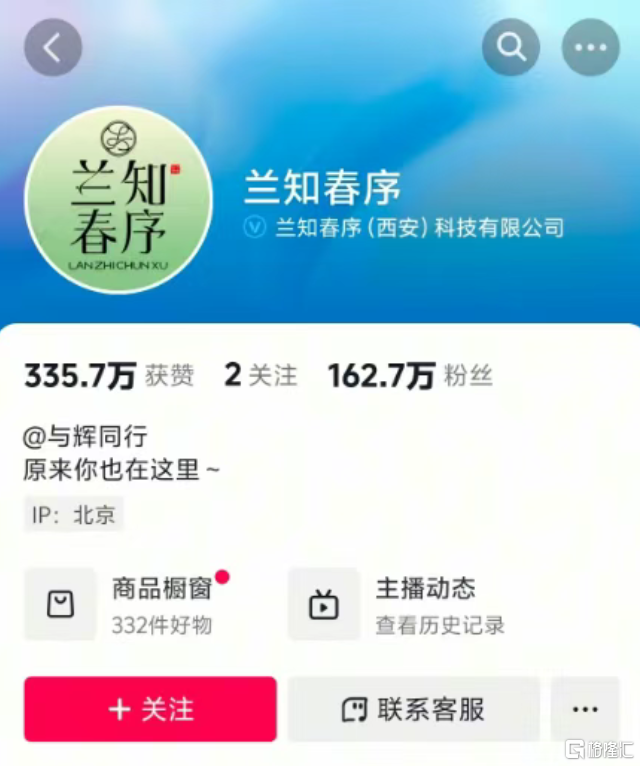The height and width of the screenshot is (766, 640).
Task: Open the @与辉同行 mention link
Action: pyautogui.click(x=85, y=437)
